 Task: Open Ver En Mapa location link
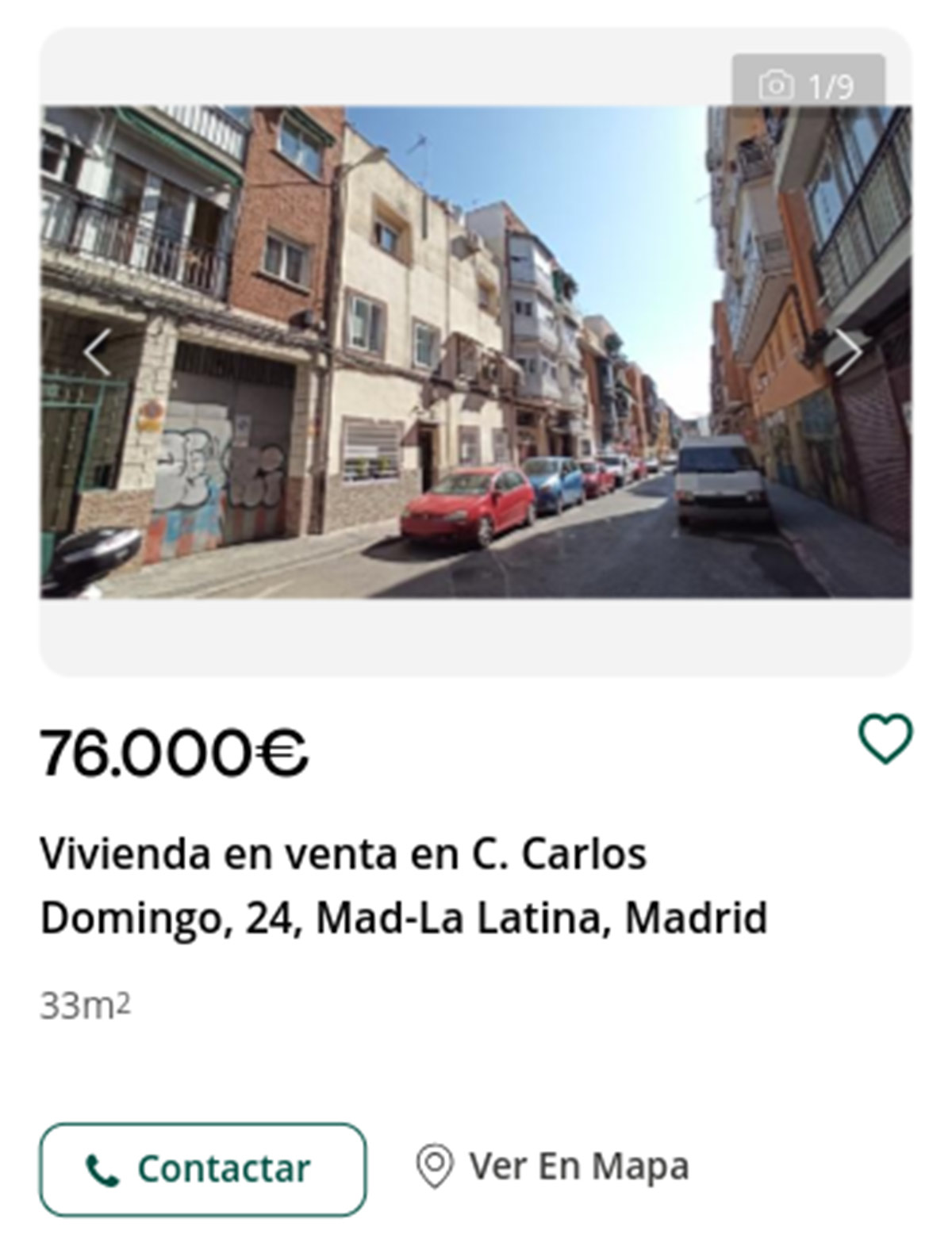[x=553, y=1167]
